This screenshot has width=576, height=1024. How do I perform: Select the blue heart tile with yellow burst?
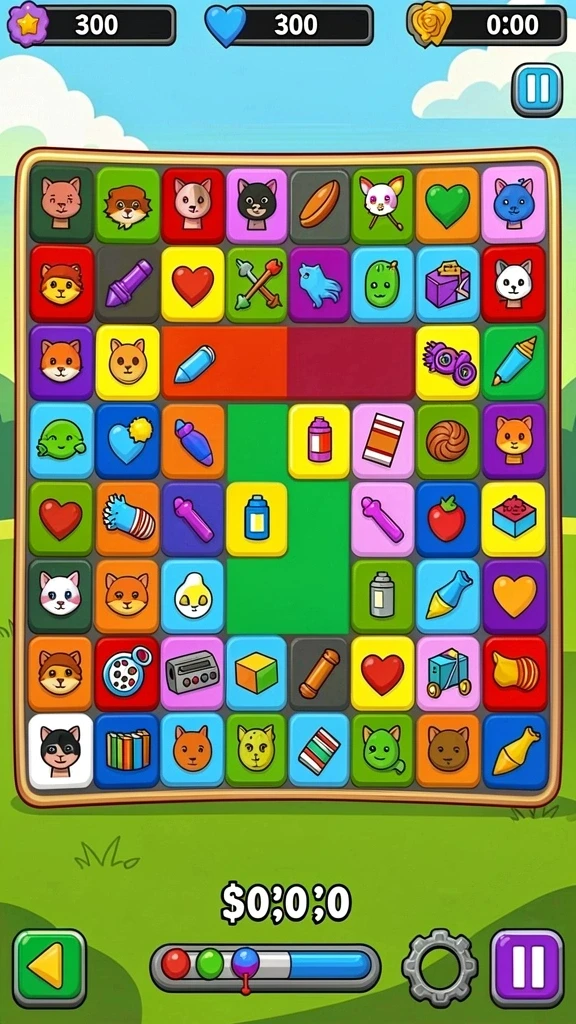coord(128,441)
